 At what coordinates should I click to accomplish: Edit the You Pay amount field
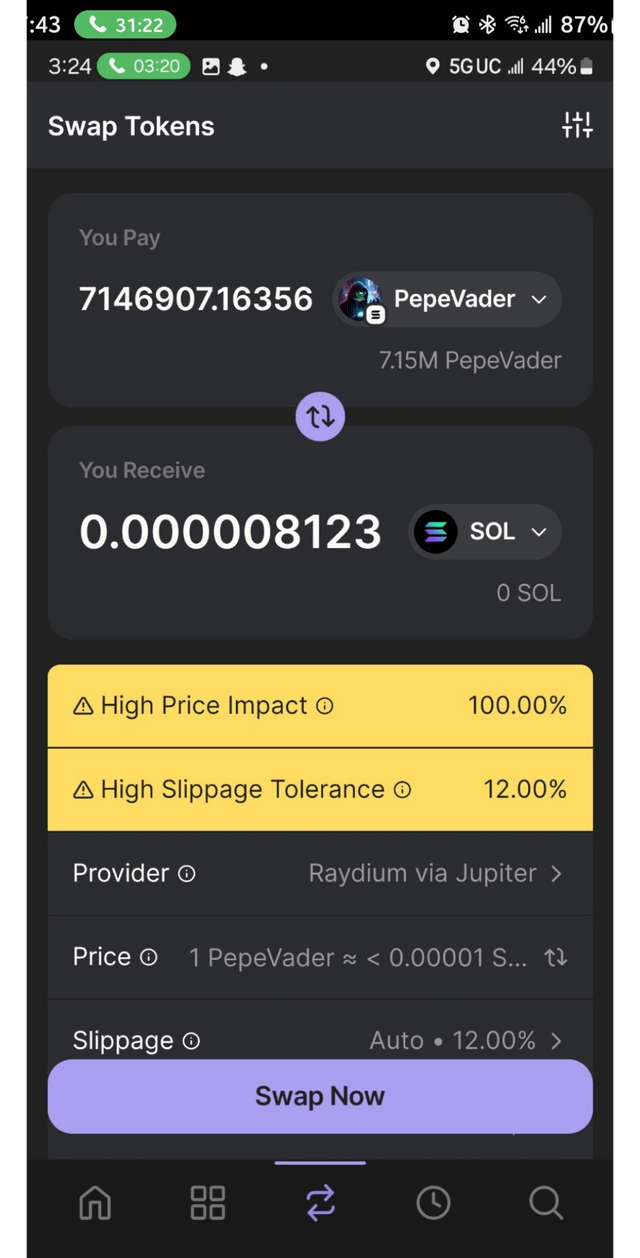click(x=196, y=299)
